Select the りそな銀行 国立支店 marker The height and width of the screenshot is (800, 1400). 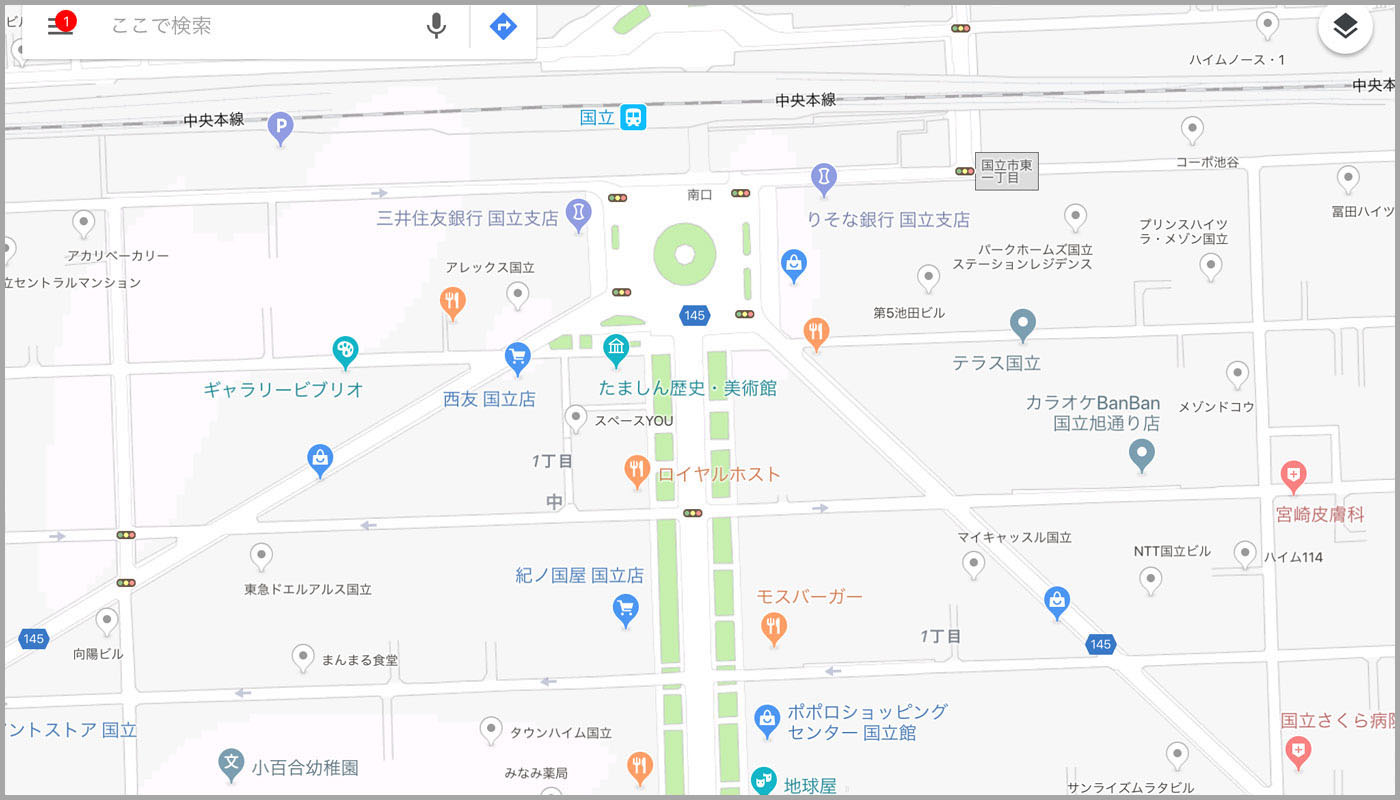823,177
